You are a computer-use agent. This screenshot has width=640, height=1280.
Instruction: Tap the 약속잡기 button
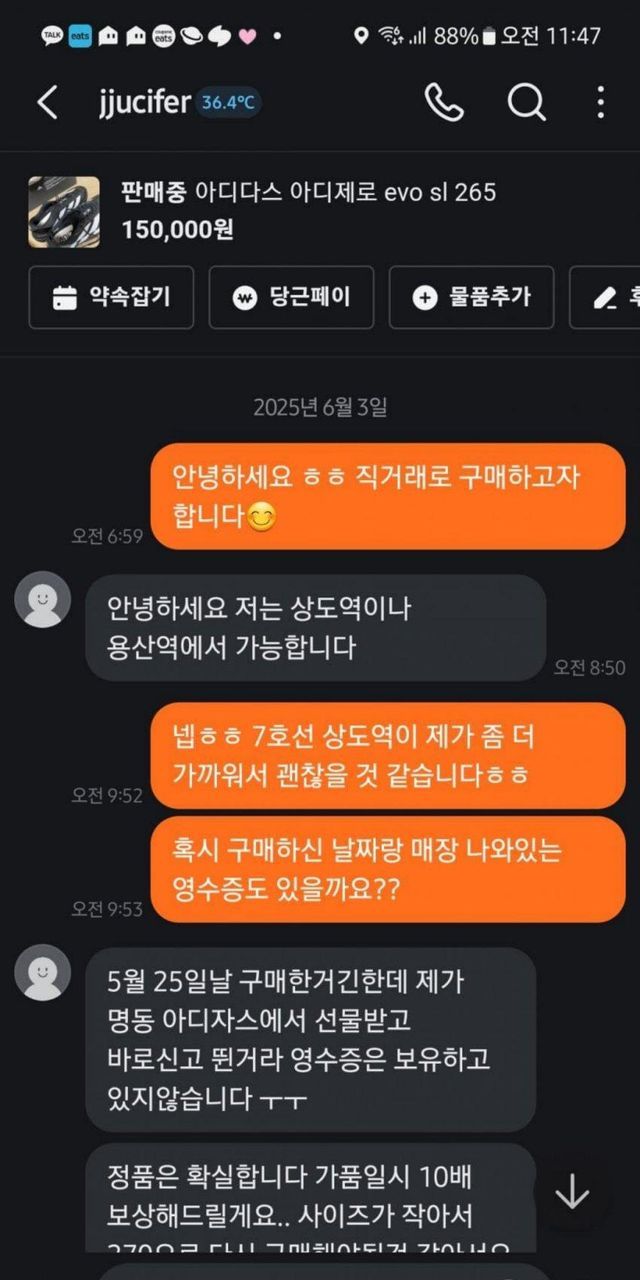(111, 297)
